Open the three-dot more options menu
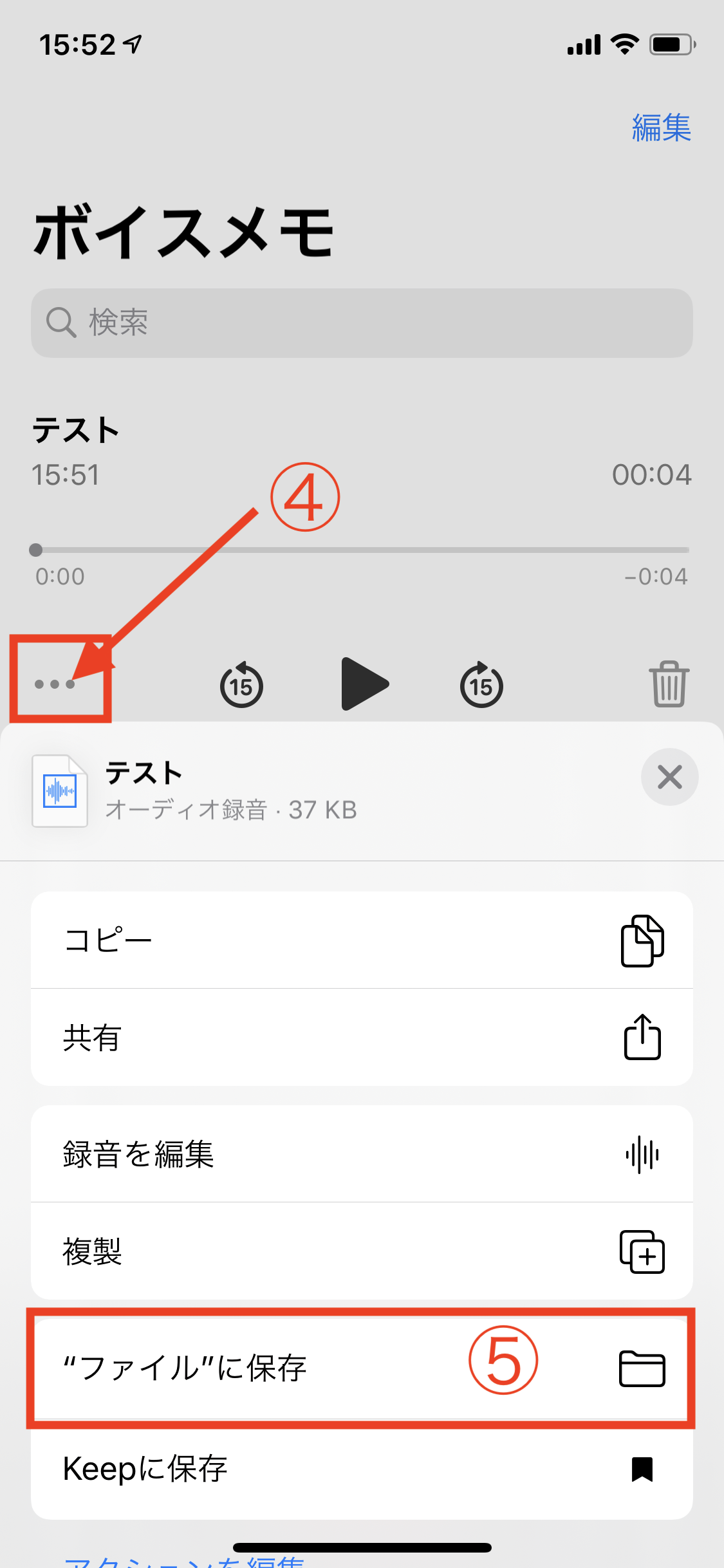The image size is (724, 1568). click(x=55, y=684)
